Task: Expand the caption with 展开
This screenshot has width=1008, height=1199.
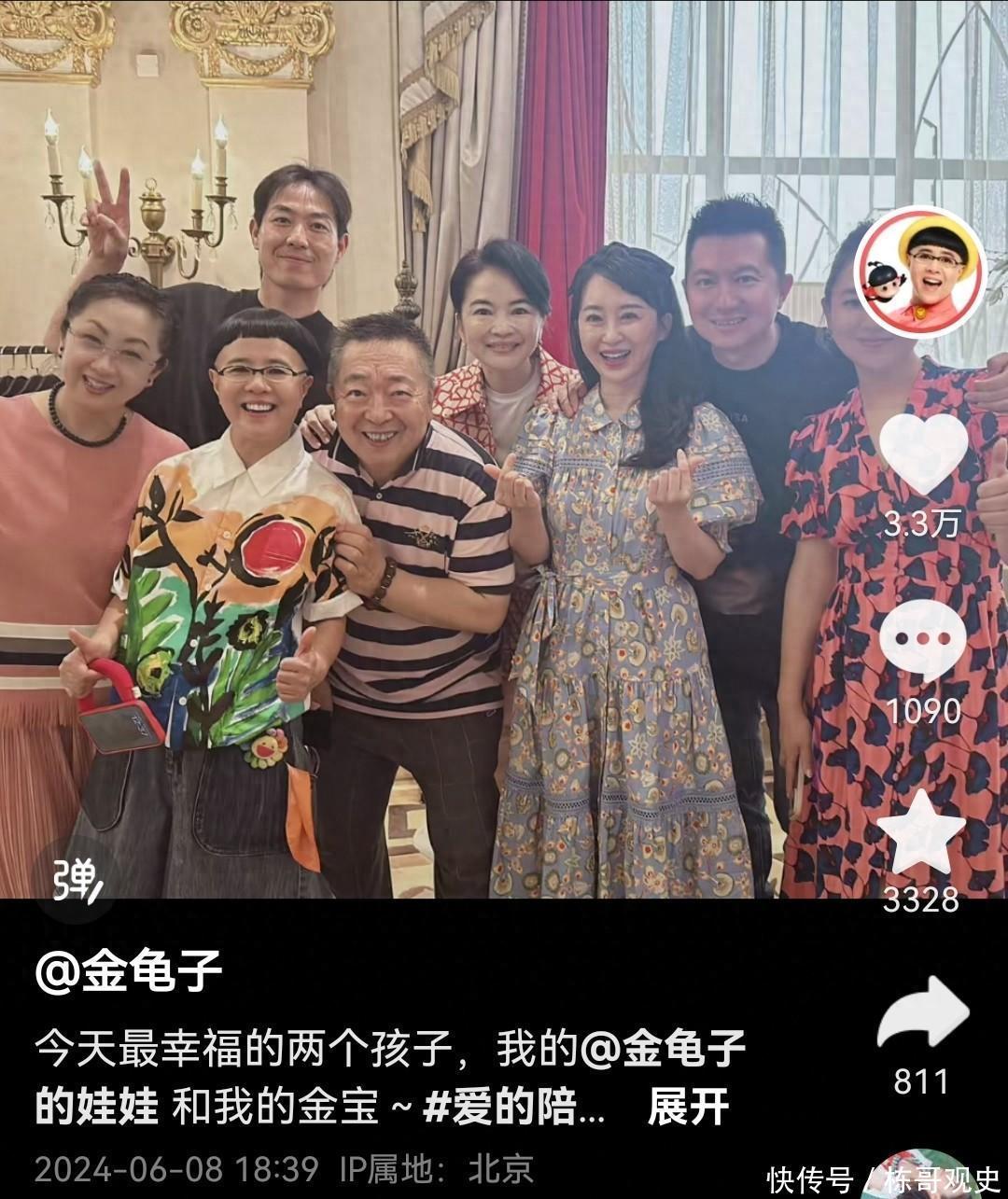Action: [x=688, y=1108]
